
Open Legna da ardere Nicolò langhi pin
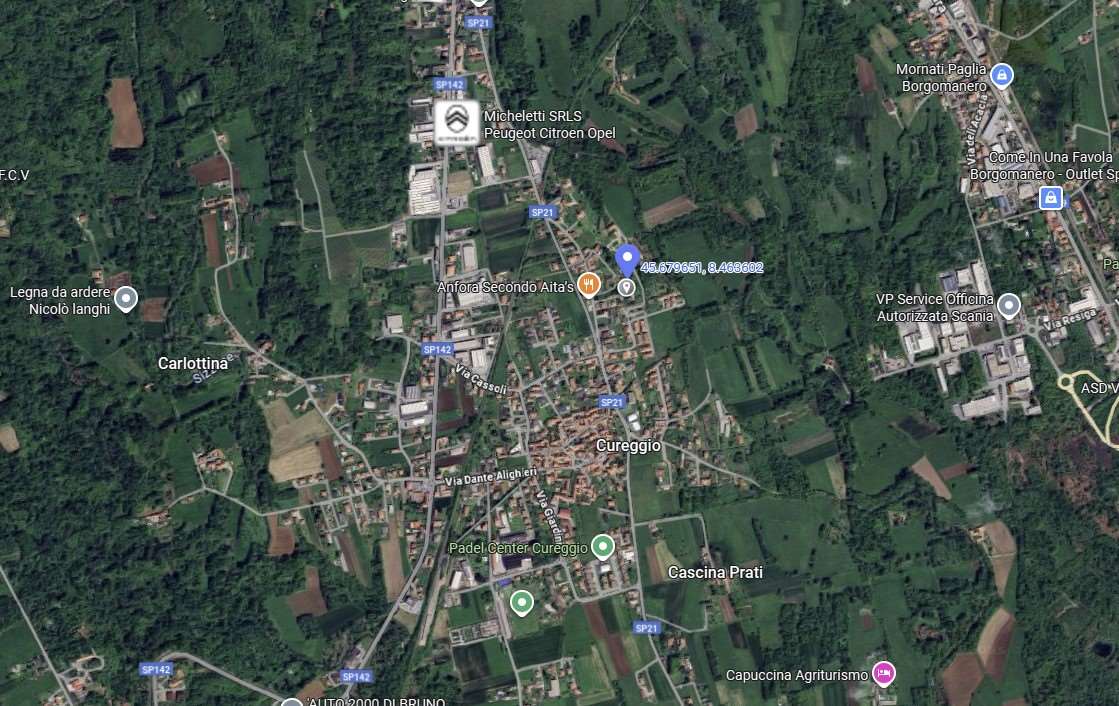pos(126,299)
